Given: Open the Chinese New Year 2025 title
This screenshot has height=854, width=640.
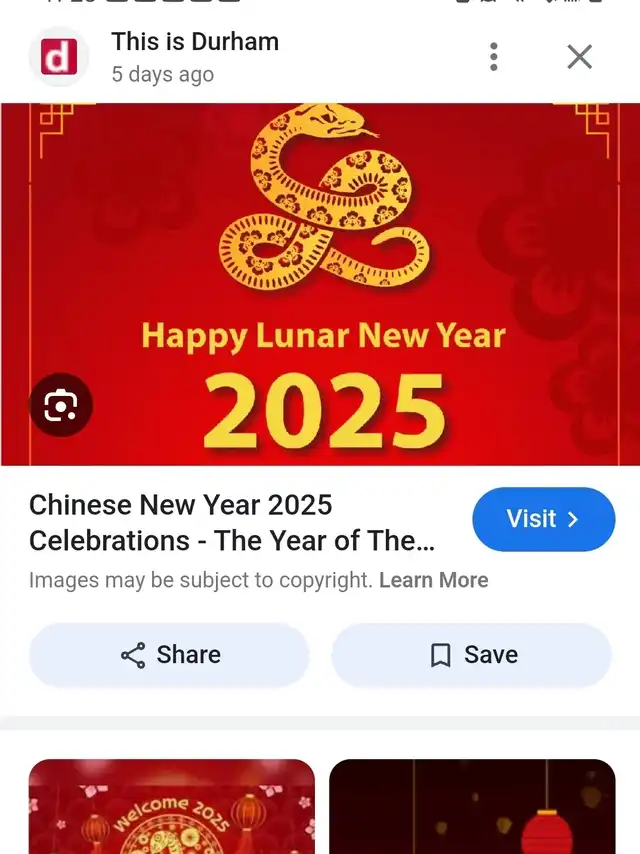Looking at the screenshot, I should tap(232, 523).
